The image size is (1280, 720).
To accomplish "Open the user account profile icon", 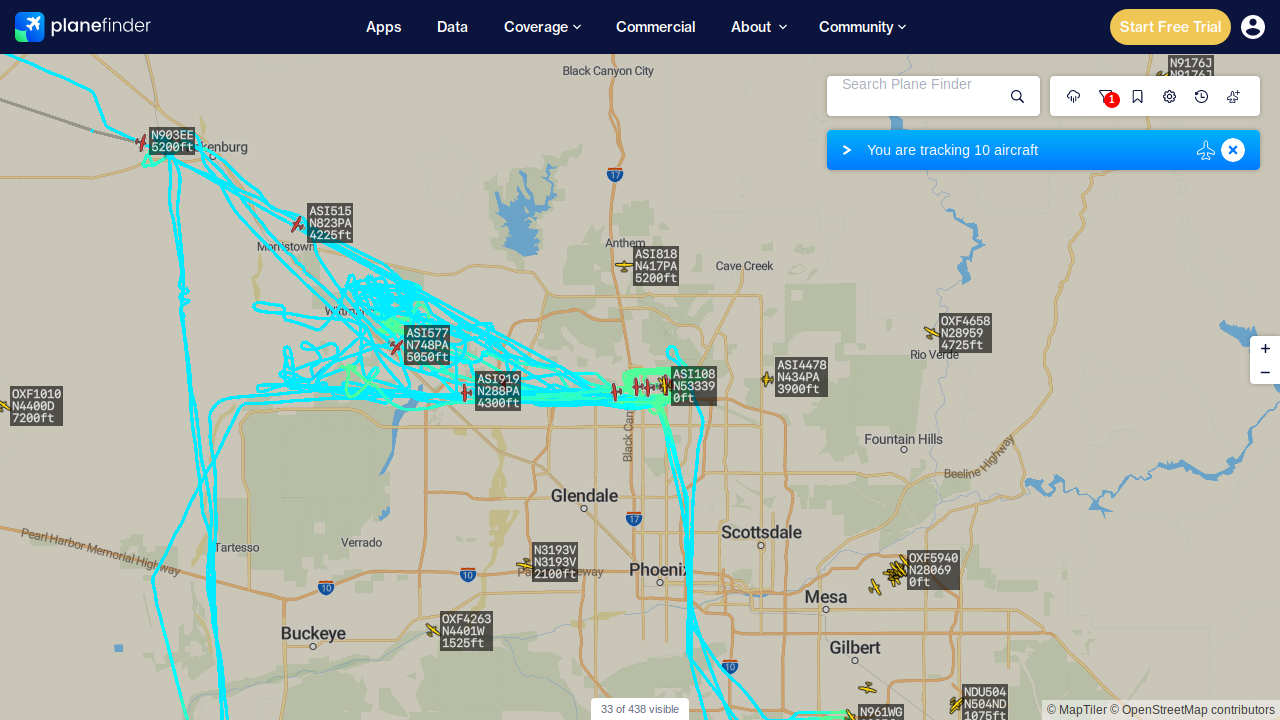I will pos(1253,27).
